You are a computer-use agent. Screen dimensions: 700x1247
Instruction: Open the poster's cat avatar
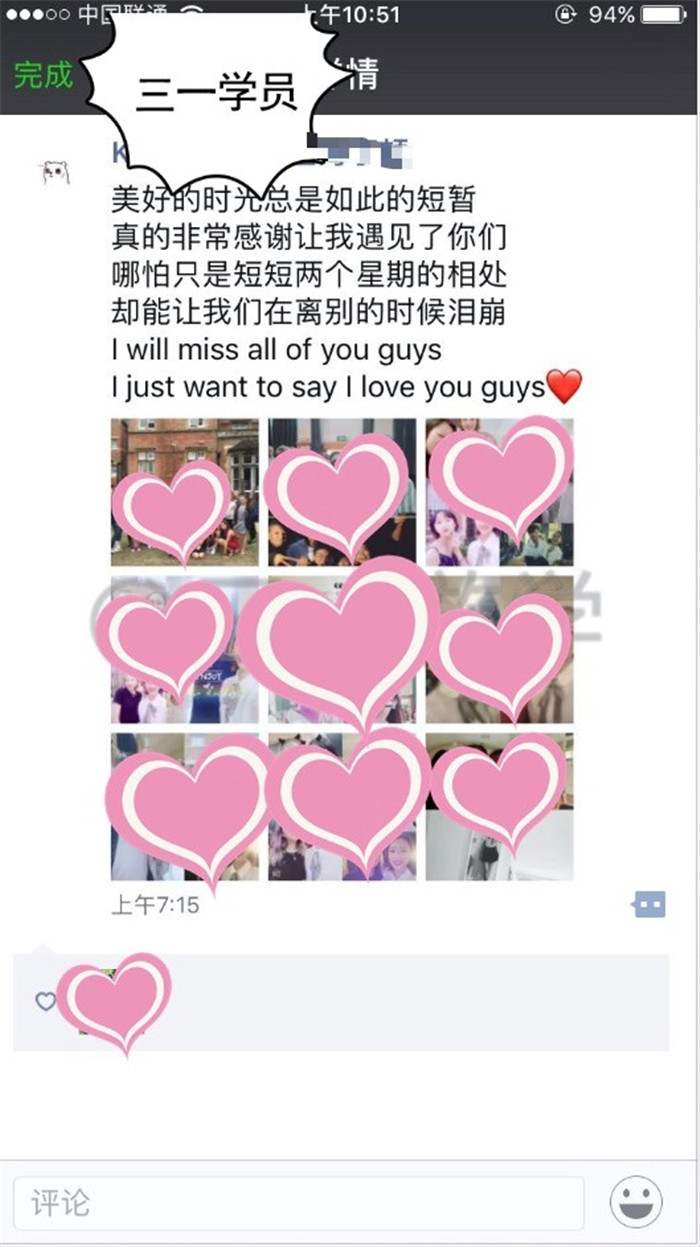(56, 173)
